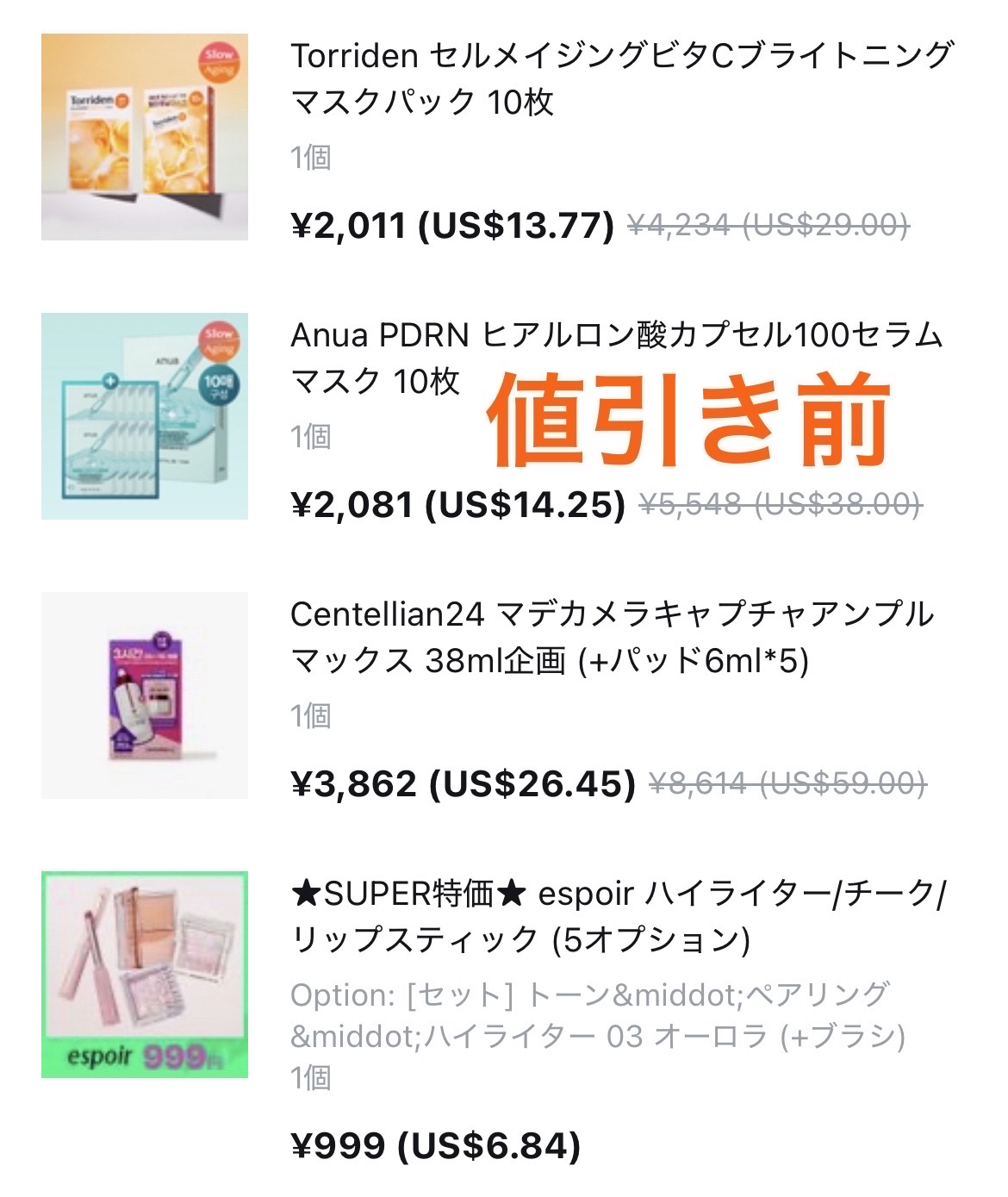The height and width of the screenshot is (1197, 1008).
Task: View the Centellian24 Madeca ampoule item
Action: click(x=612, y=637)
